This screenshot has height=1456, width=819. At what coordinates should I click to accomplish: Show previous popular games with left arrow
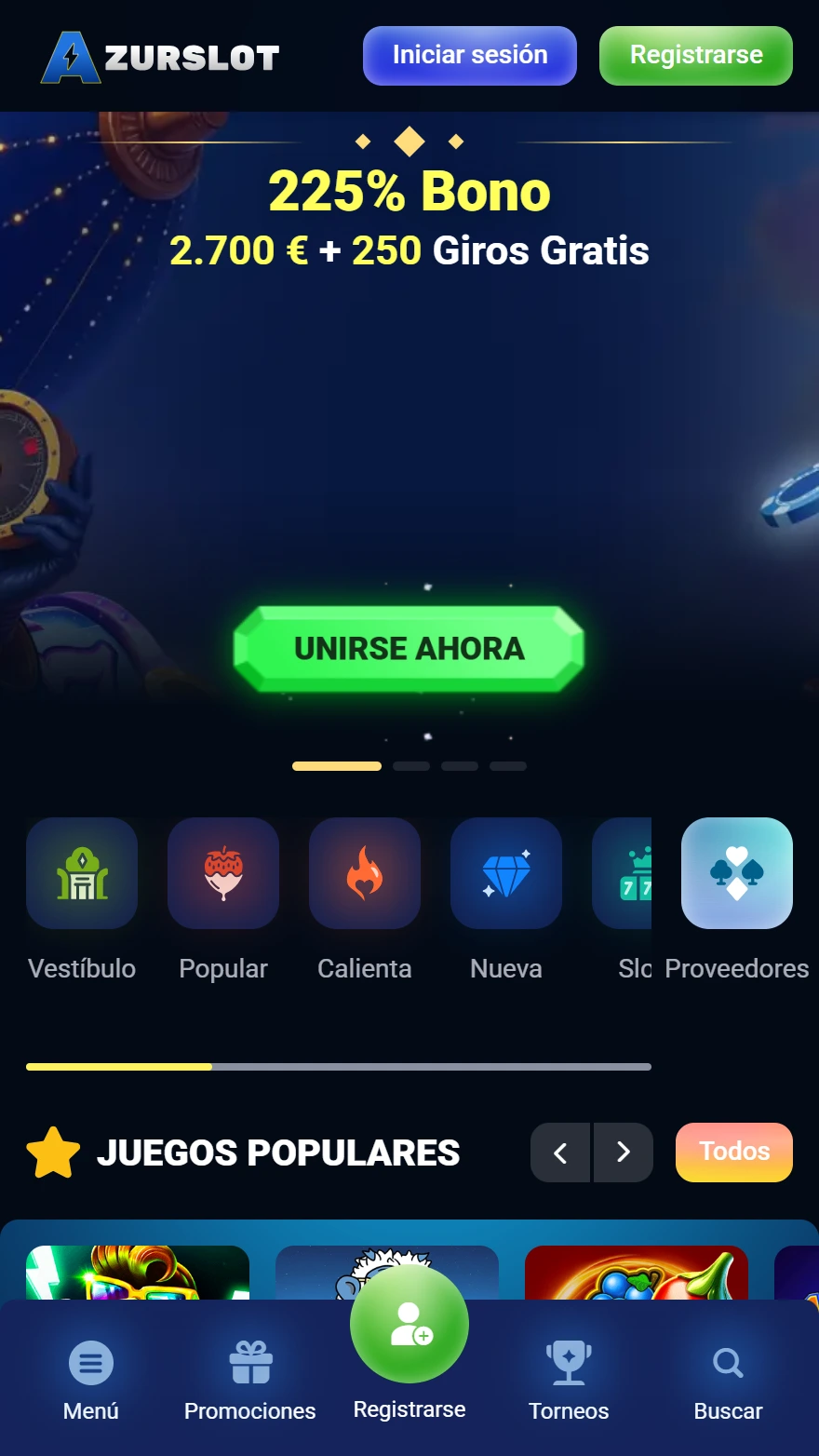560,1153
